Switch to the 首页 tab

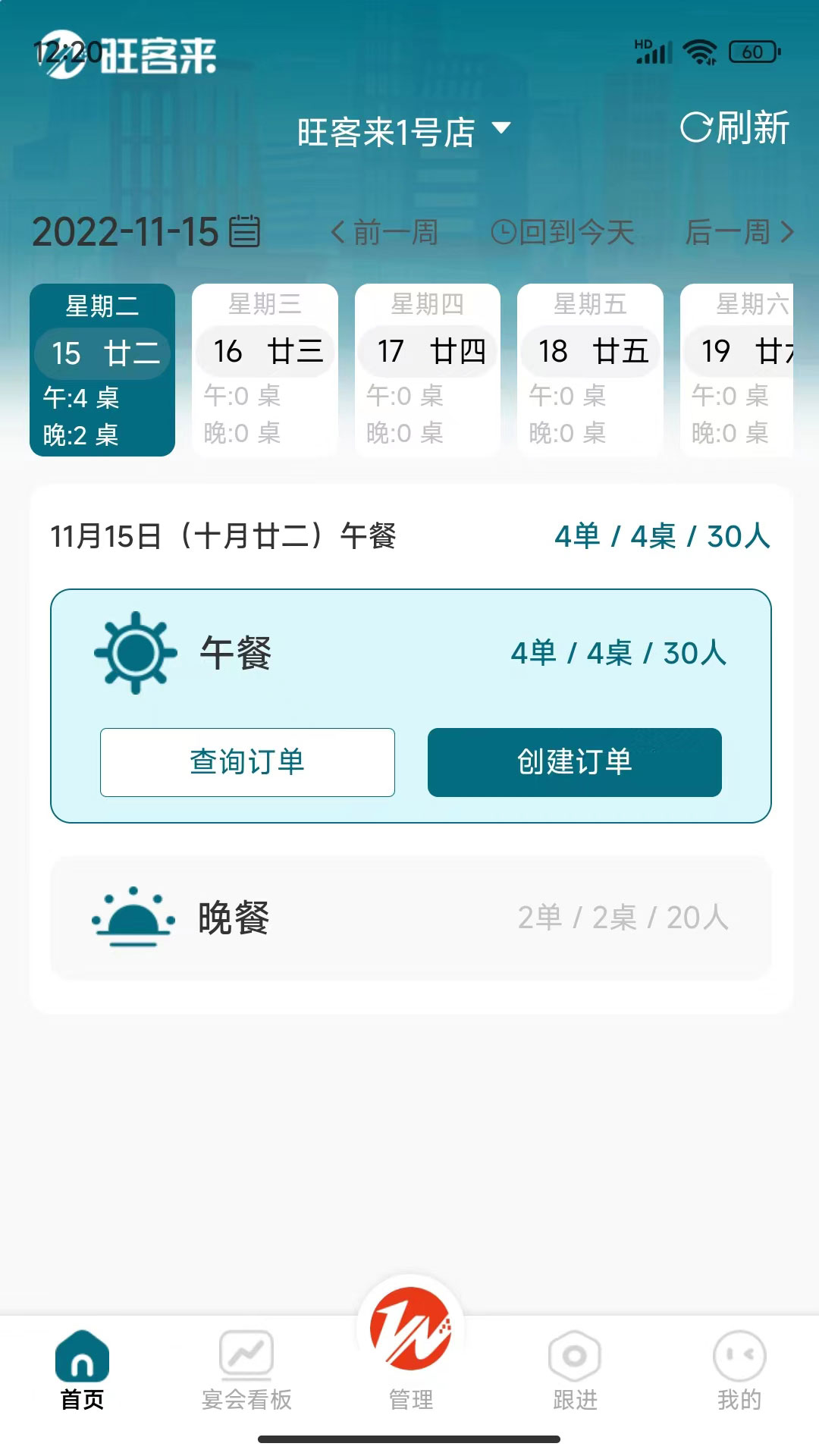click(x=82, y=1370)
